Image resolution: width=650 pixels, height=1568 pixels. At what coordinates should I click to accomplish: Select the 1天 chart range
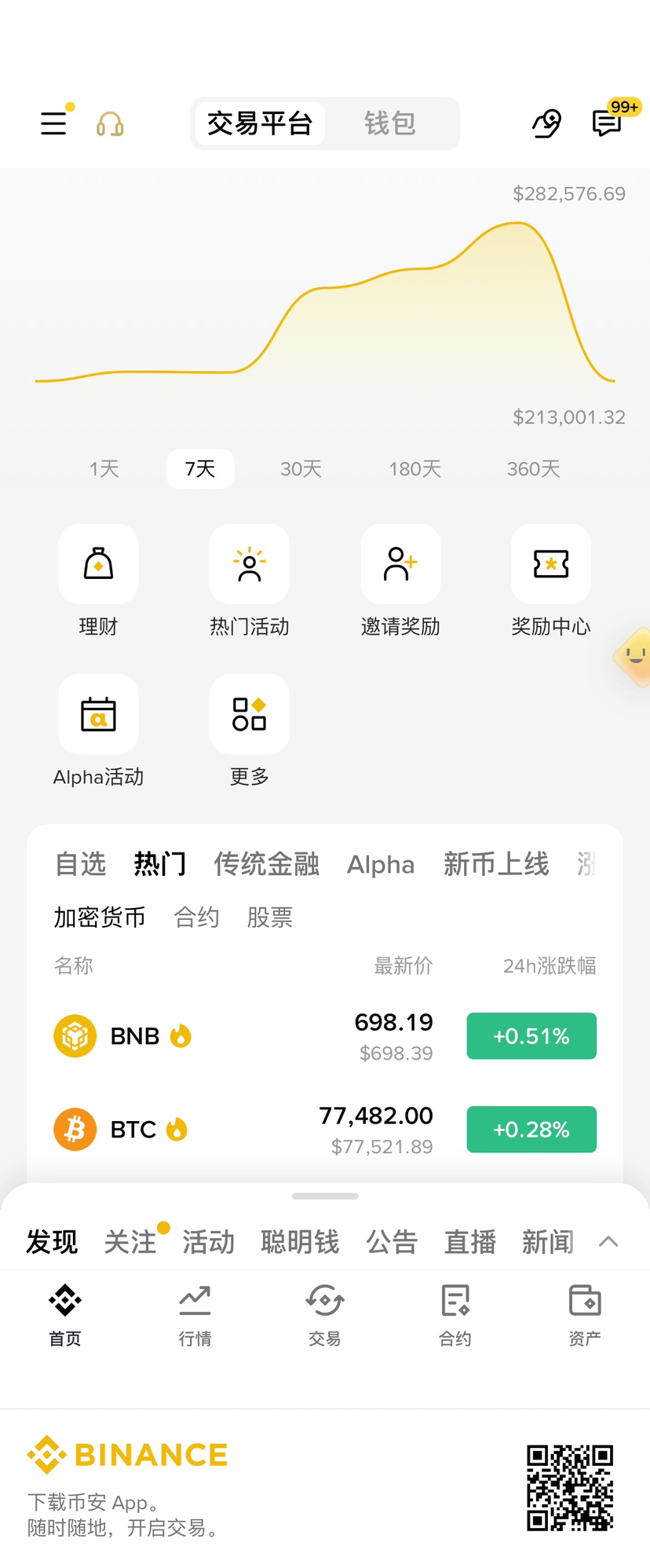104,469
